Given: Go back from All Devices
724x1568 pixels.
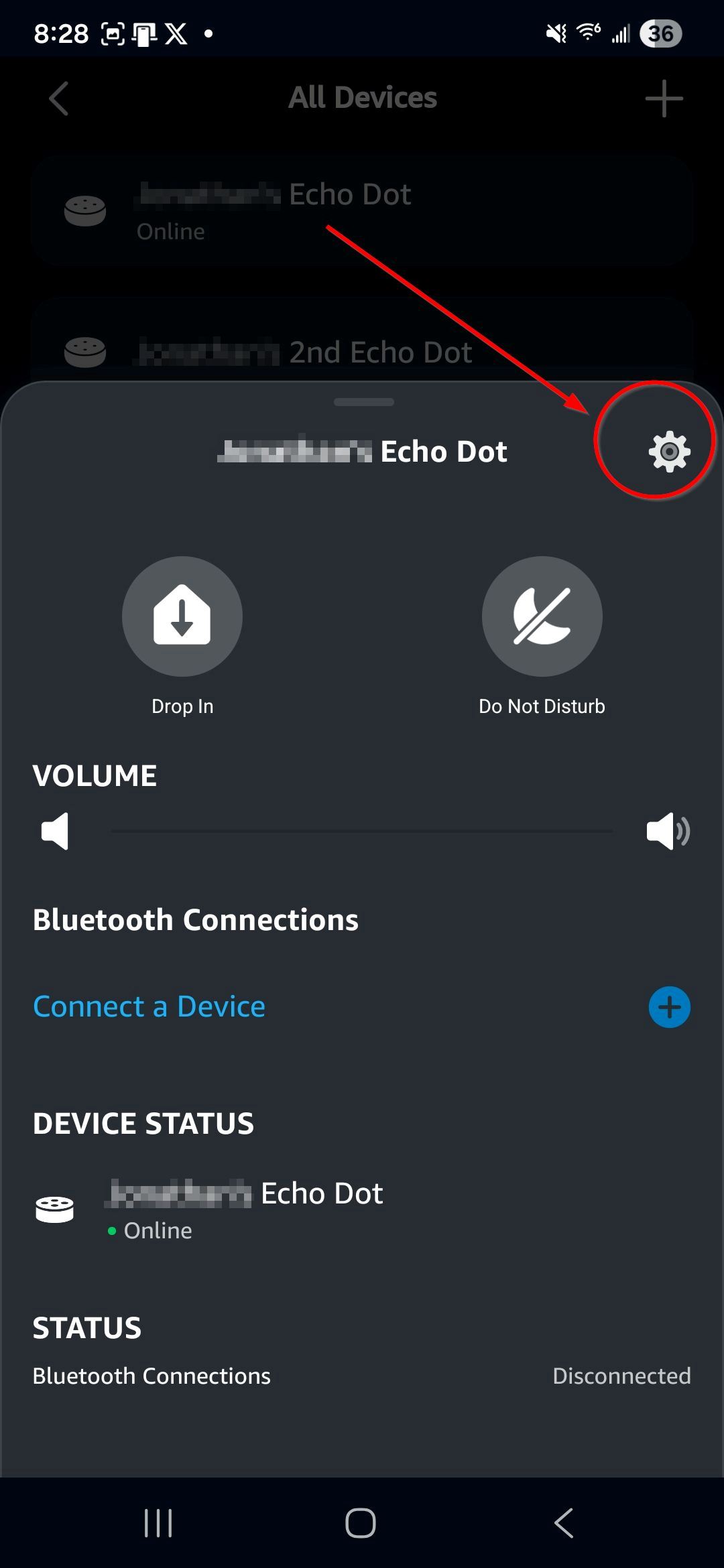Looking at the screenshot, I should click(59, 99).
